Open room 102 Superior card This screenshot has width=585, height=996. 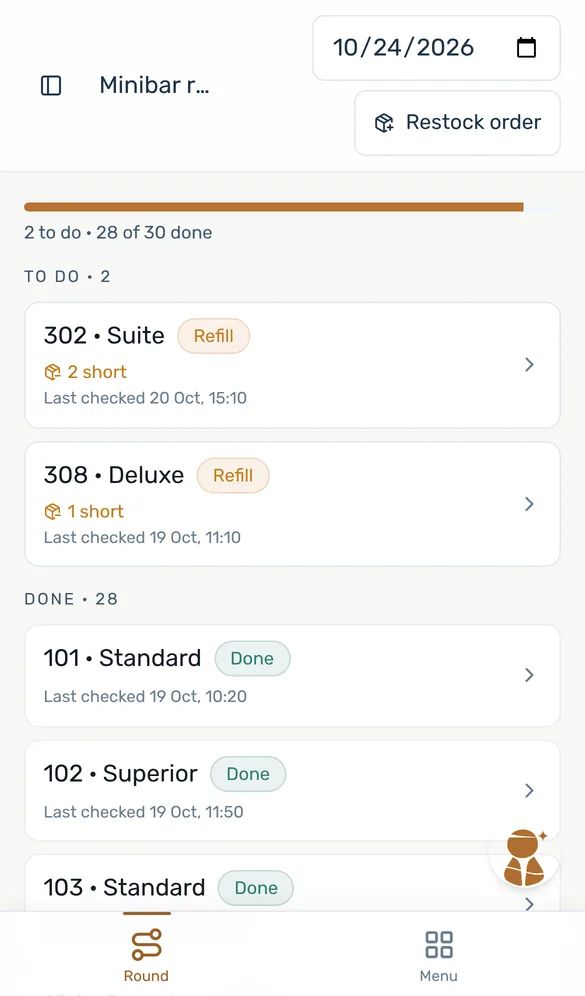[292, 791]
